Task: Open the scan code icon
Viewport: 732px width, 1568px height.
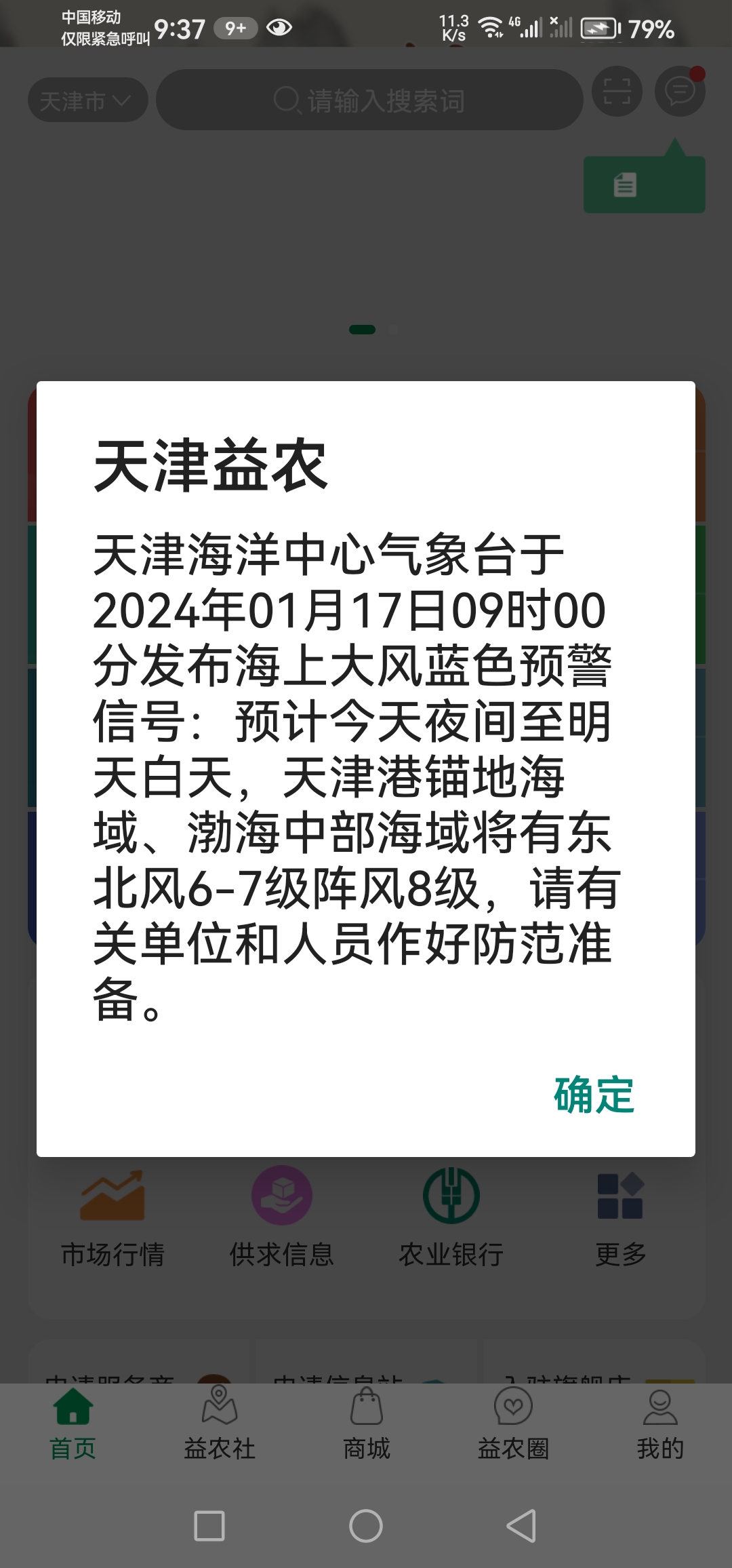Action: point(617,92)
